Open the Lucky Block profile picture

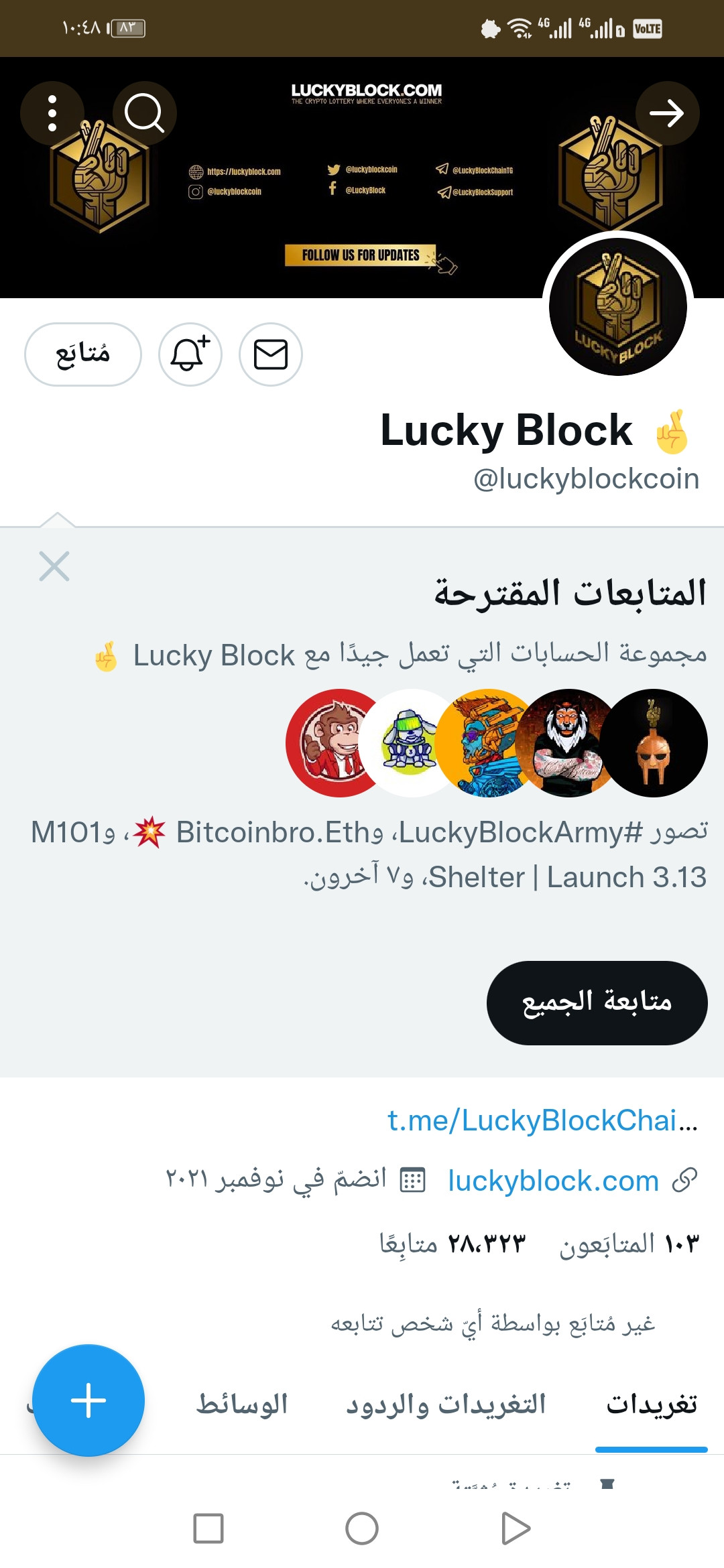tap(617, 307)
